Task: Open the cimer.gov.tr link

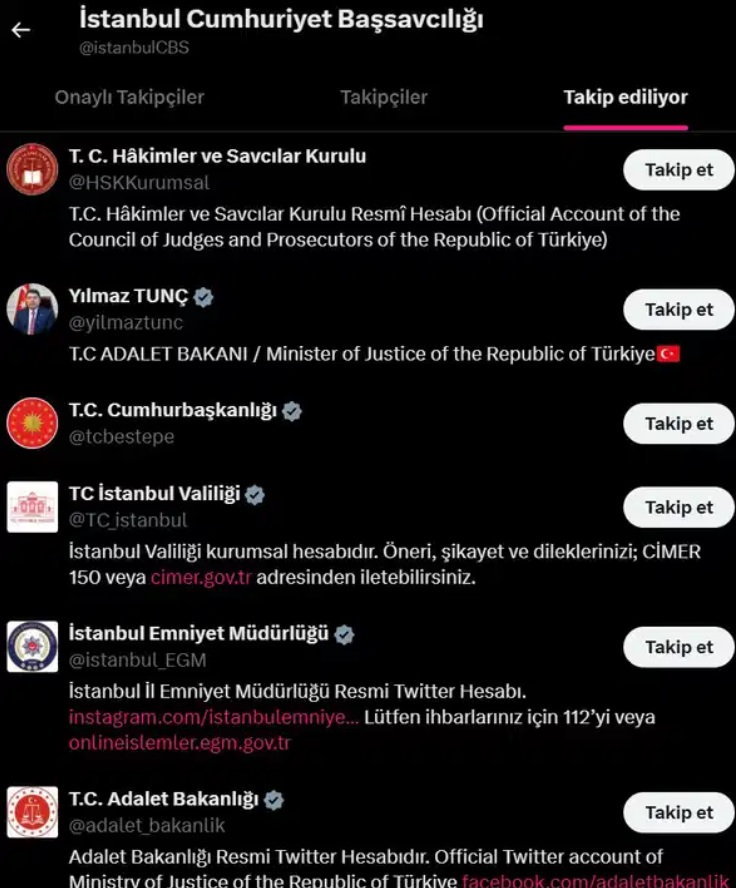Action: (201, 578)
